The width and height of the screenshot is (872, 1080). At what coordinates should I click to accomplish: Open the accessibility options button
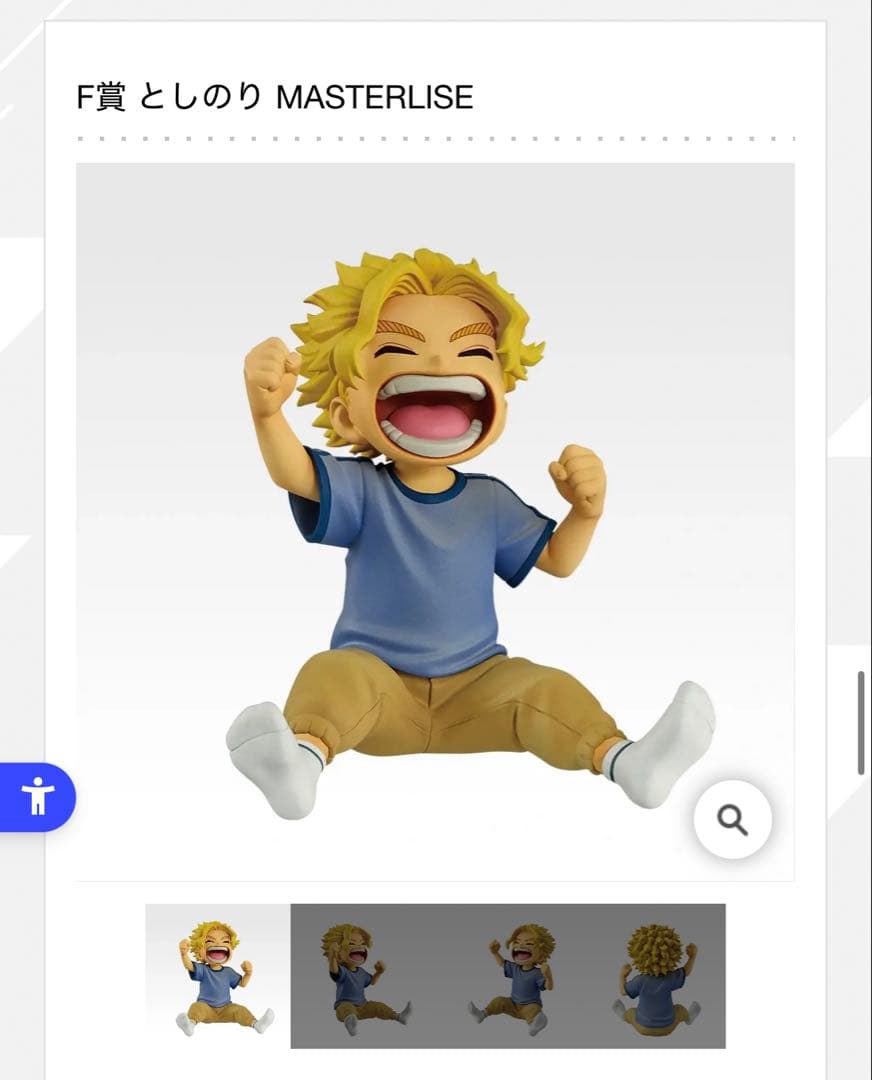click(38, 797)
